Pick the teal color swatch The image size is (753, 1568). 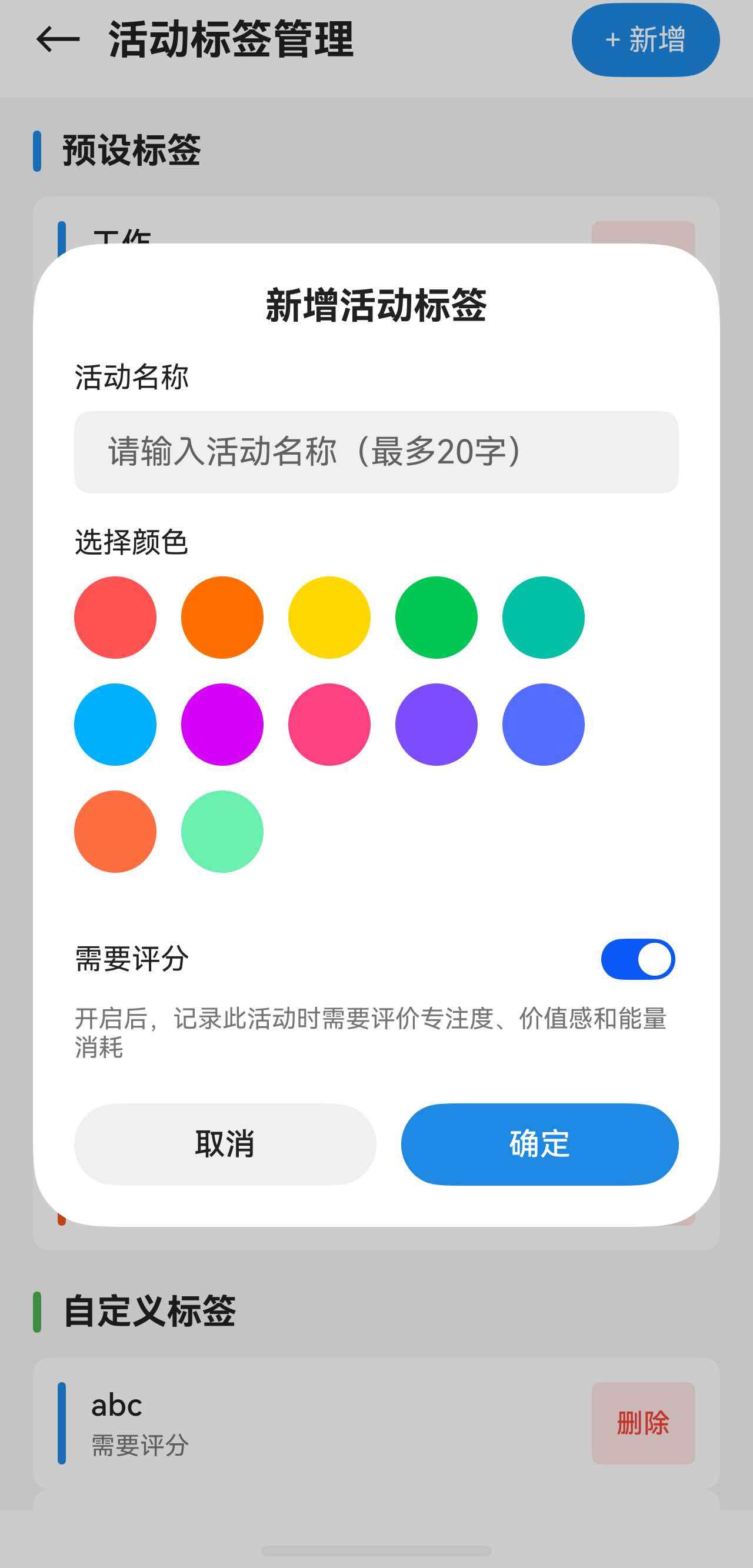pos(544,617)
